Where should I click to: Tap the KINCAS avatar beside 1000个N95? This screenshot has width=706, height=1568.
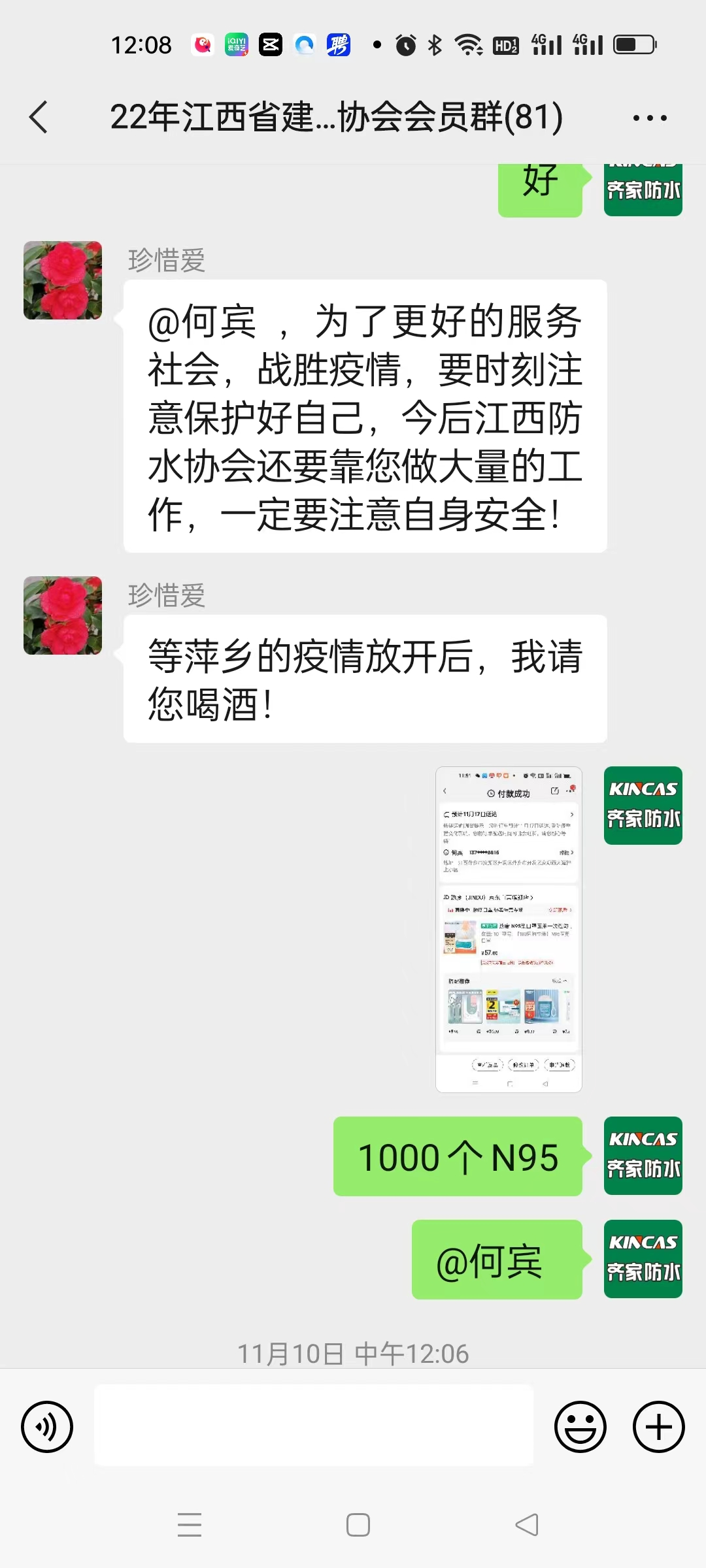point(643,1156)
